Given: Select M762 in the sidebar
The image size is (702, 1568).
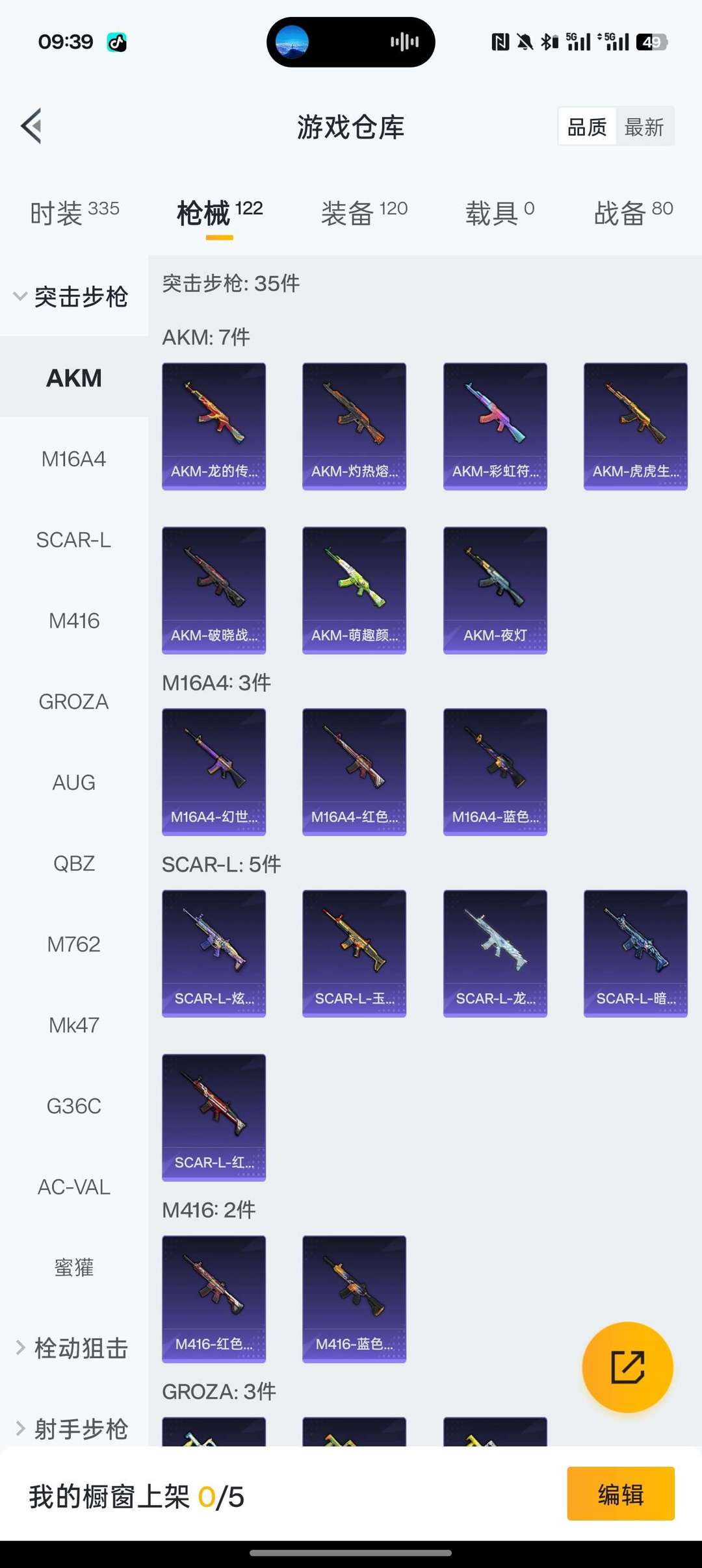Looking at the screenshot, I should pos(74,944).
